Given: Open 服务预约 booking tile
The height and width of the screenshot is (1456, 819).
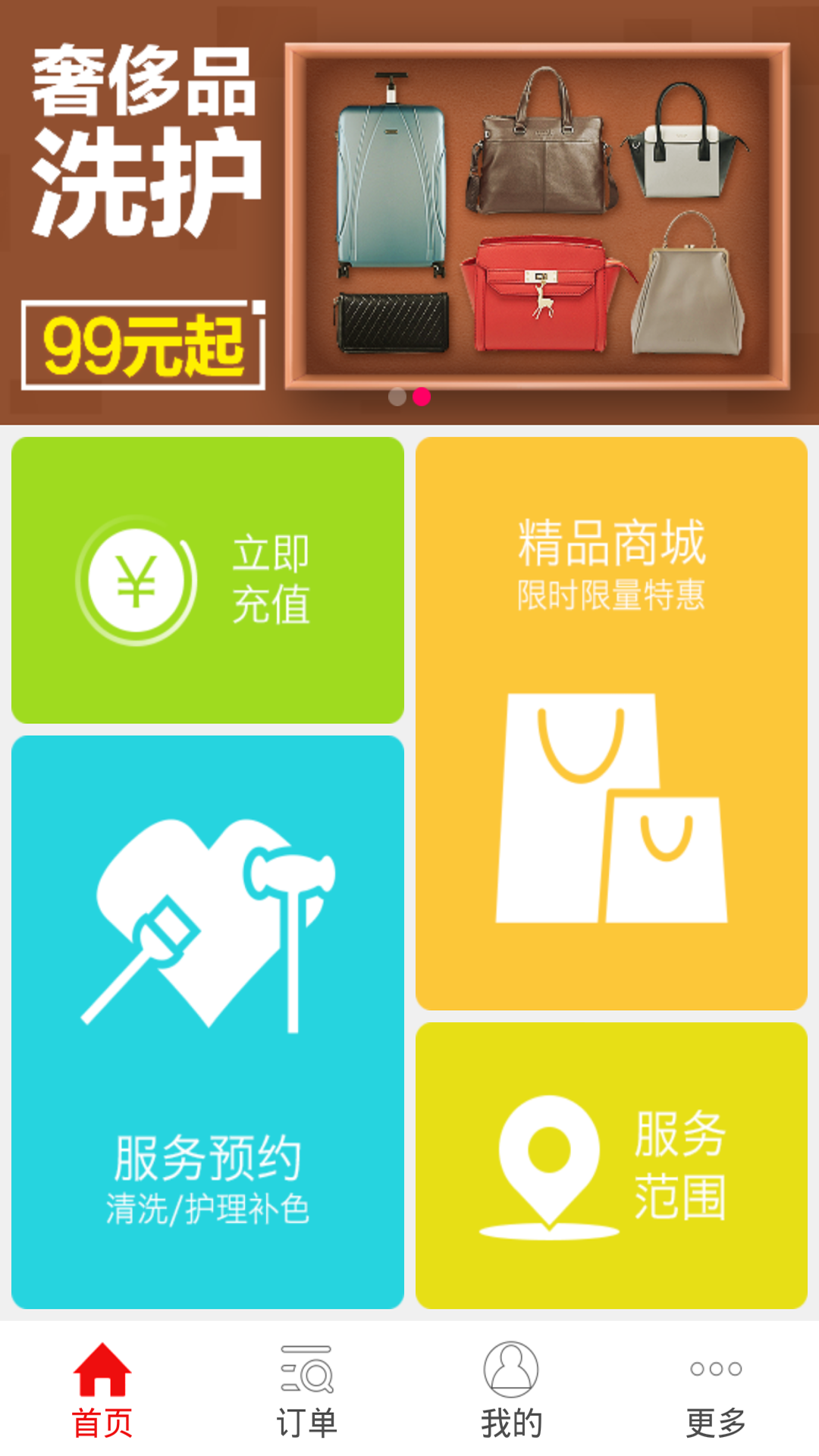Looking at the screenshot, I should [x=208, y=1021].
